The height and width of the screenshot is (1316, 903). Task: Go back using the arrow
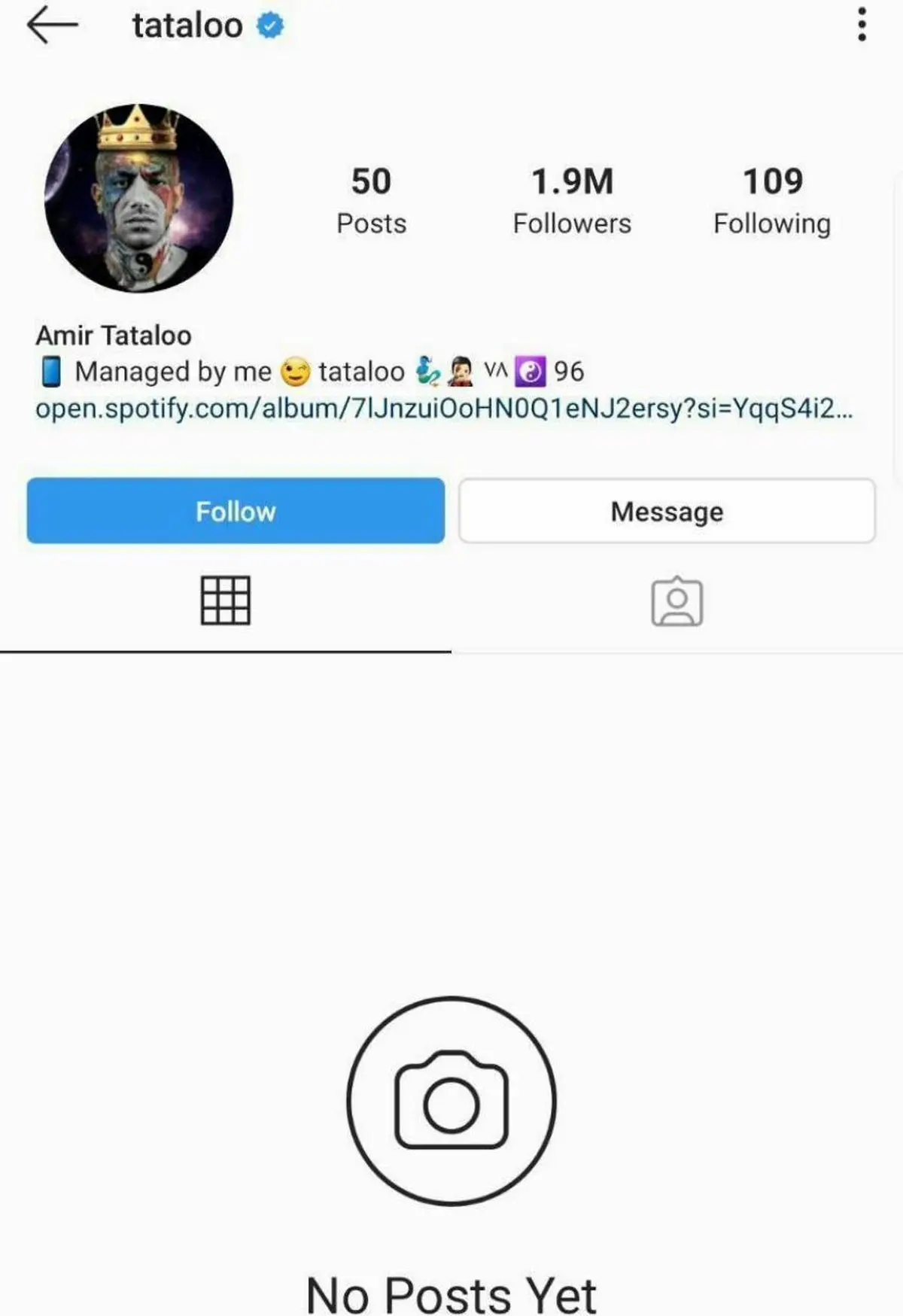pos(52,26)
